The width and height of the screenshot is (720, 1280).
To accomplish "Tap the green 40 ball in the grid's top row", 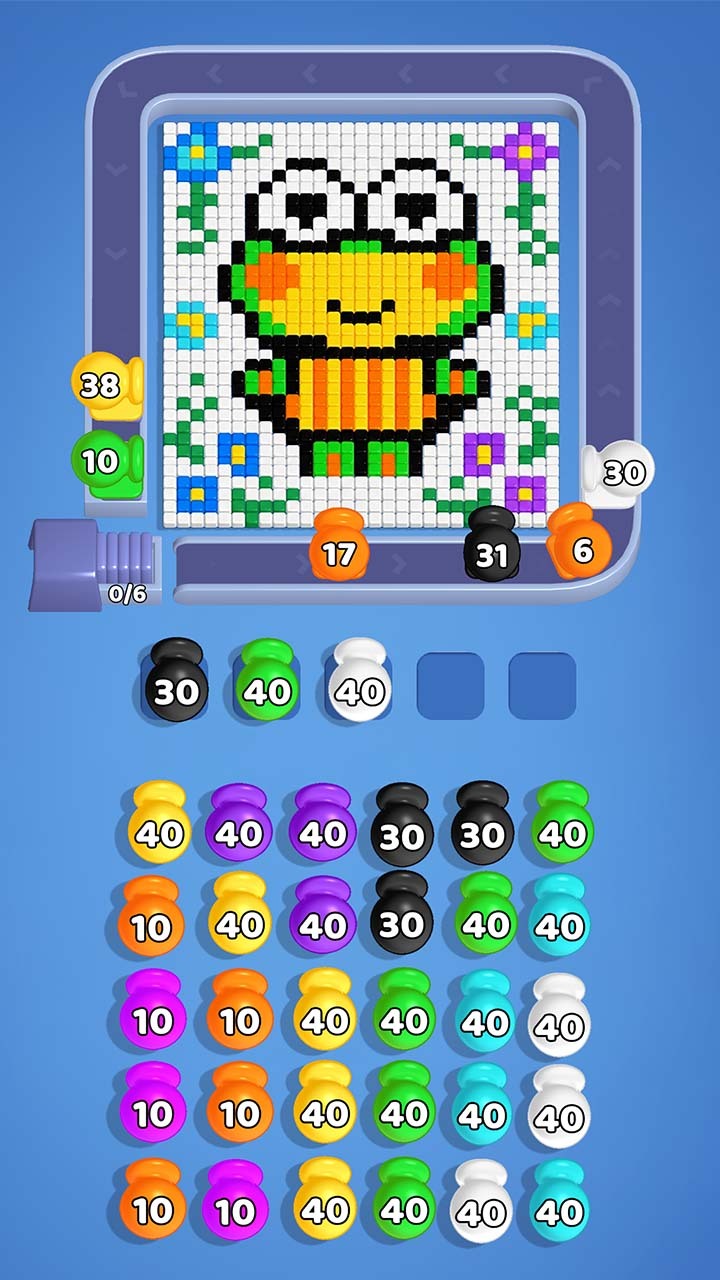I will [563, 826].
